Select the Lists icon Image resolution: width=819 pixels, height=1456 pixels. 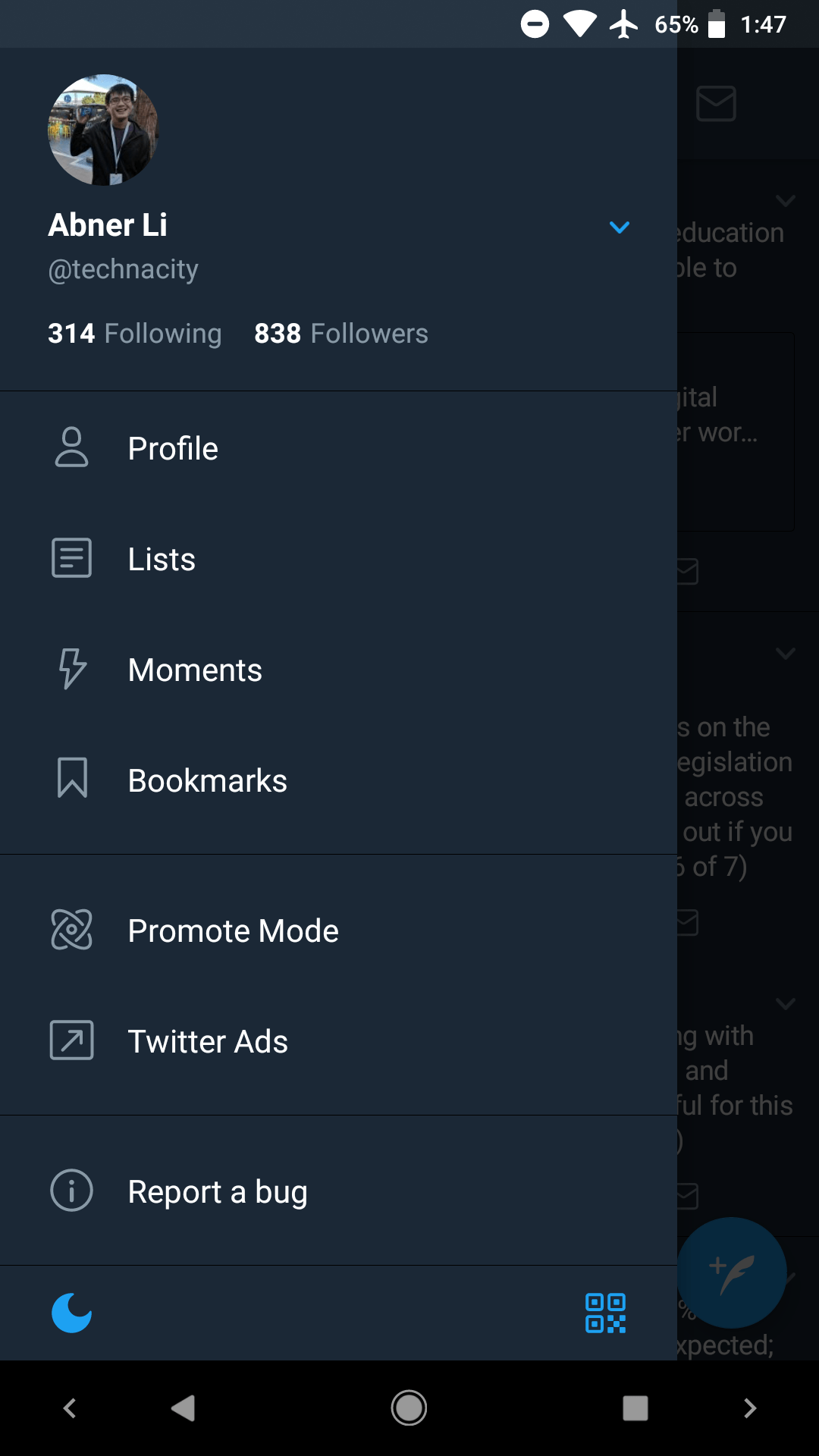tap(71, 558)
